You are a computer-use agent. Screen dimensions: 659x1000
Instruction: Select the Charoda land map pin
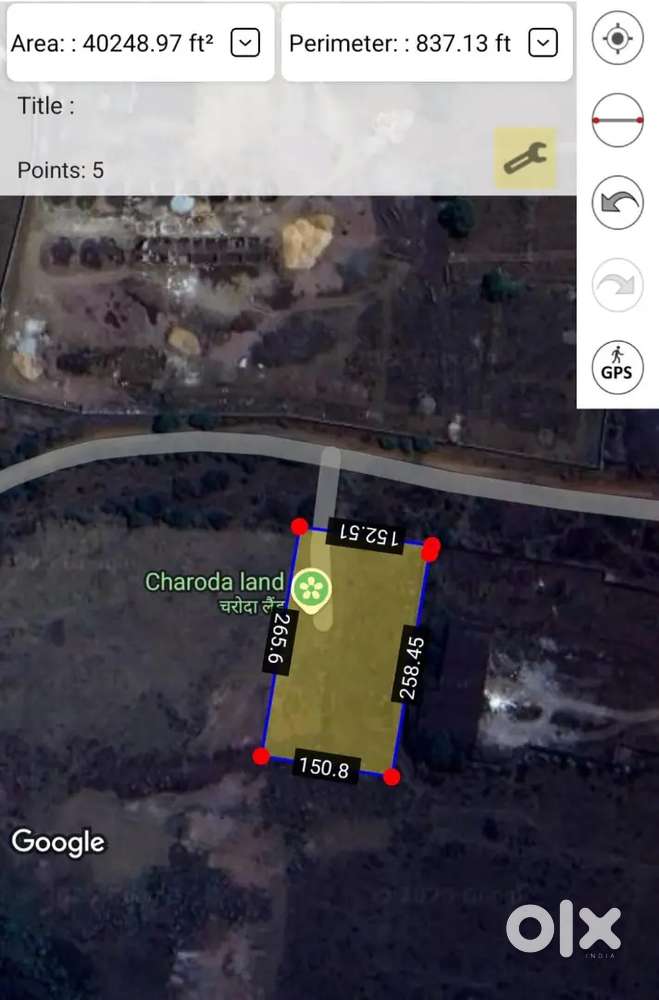coord(313,586)
